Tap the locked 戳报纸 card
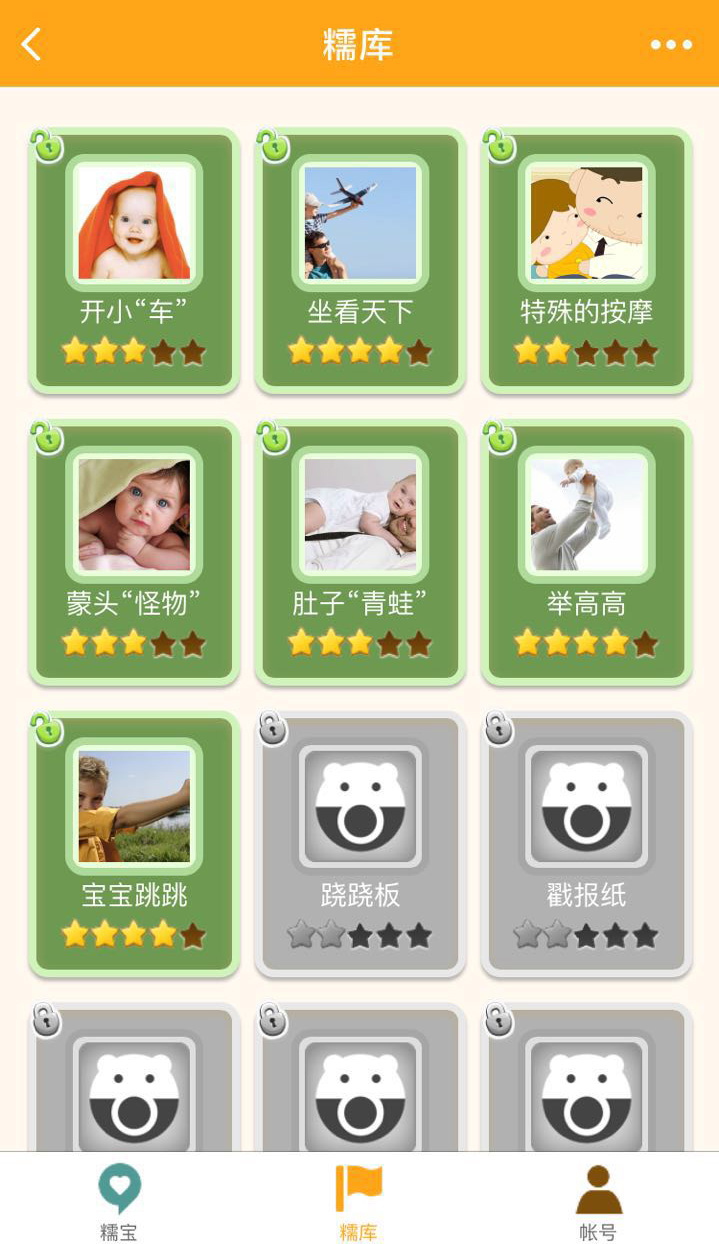The width and height of the screenshot is (719, 1244). point(586,843)
